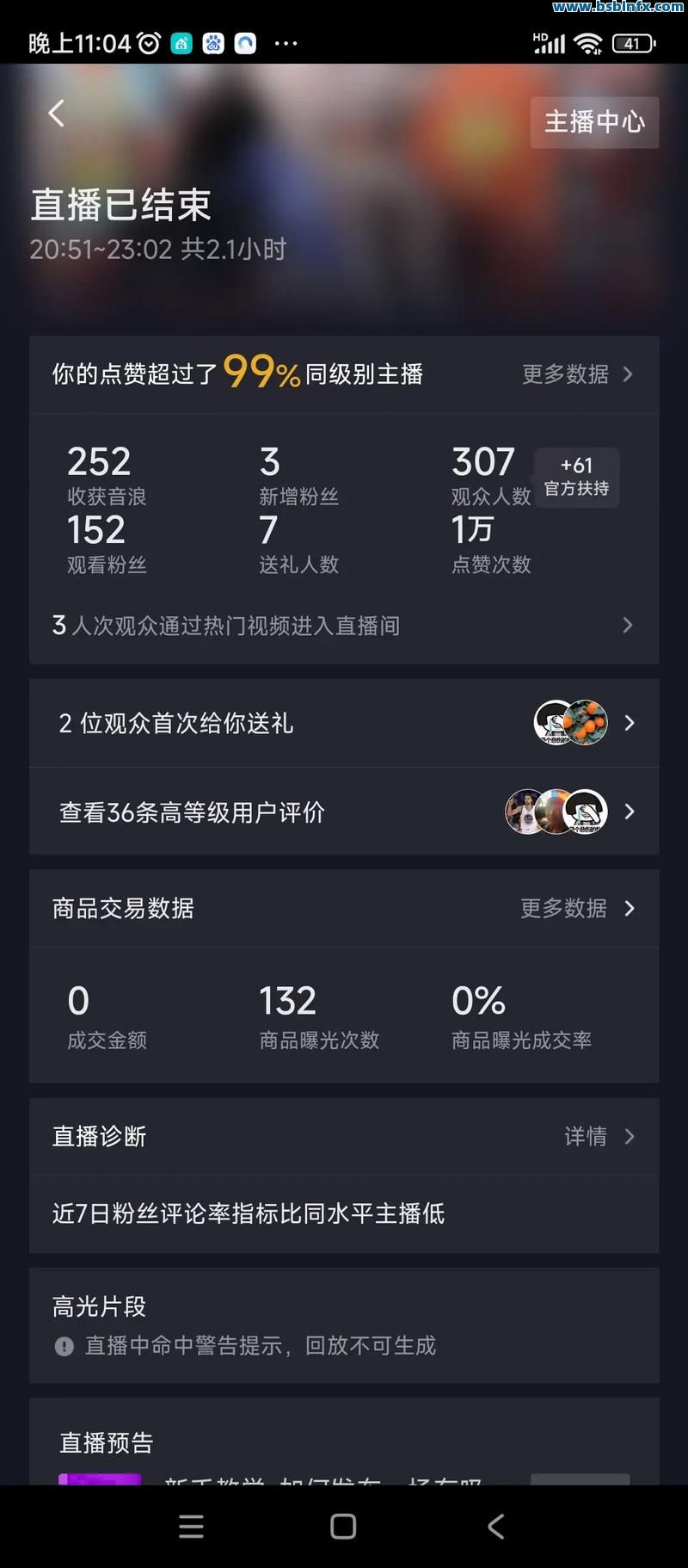The image size is (688, 1568).
Task: Expand 更多数据 next to the likes ranking
Action: 576,373
